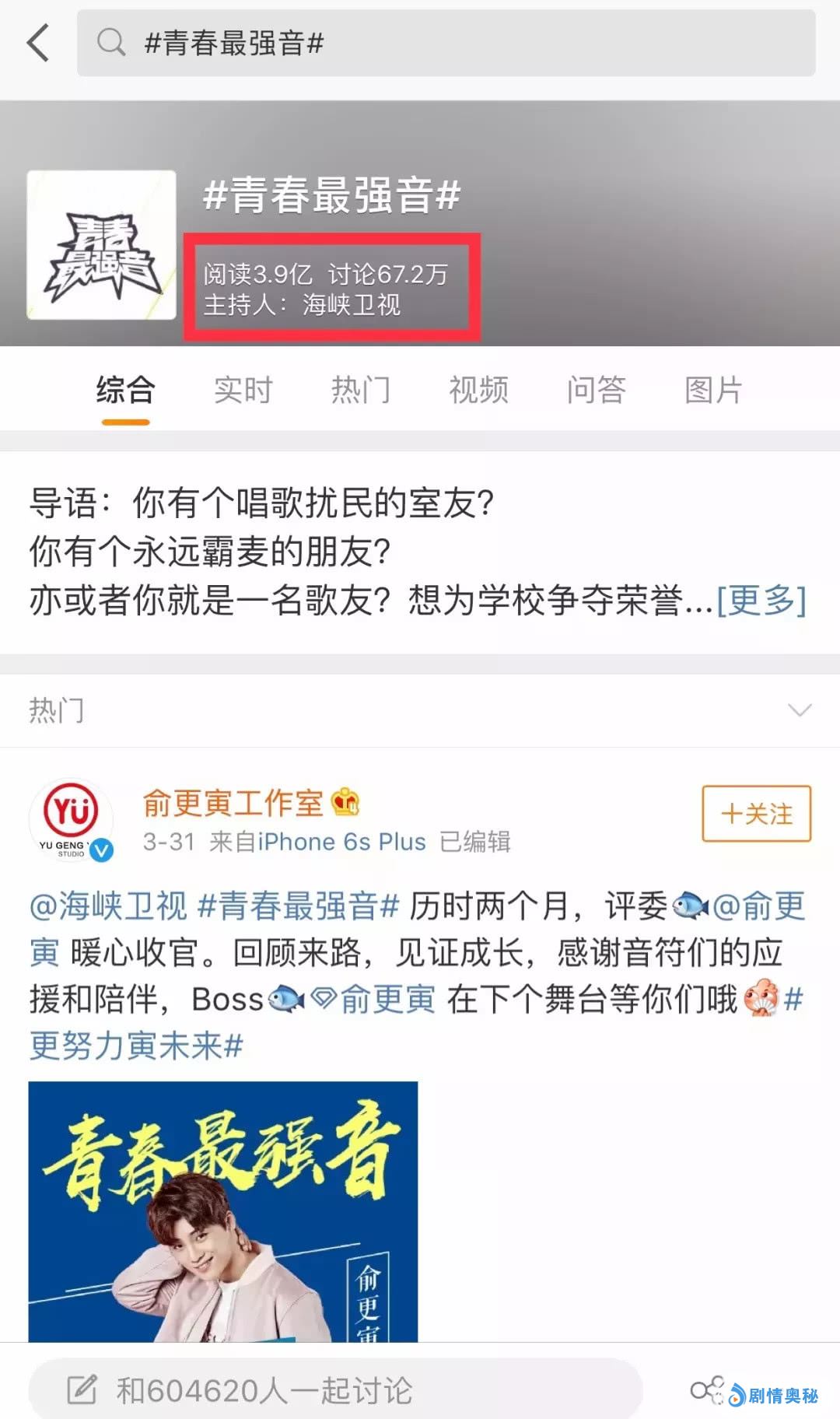840x1419 pixels.
Task: View the 青春最强音 poster image
Action: (223, 1211)
